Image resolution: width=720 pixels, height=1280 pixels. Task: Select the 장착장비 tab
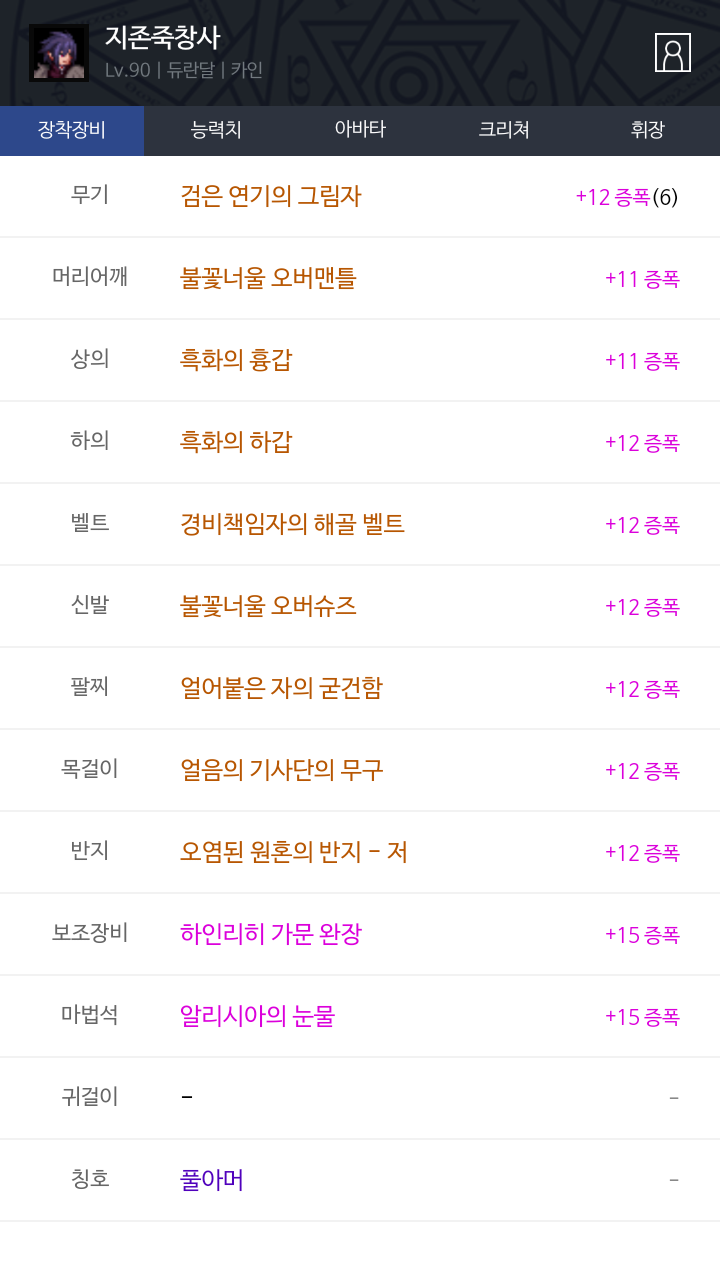click(x=72, y=130)
